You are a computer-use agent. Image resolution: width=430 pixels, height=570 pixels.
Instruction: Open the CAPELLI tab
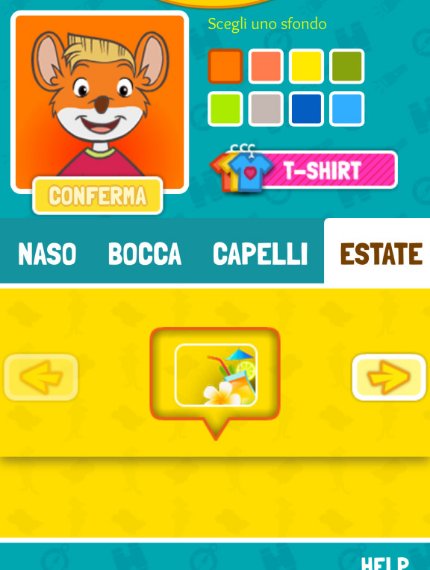point(260,253)
